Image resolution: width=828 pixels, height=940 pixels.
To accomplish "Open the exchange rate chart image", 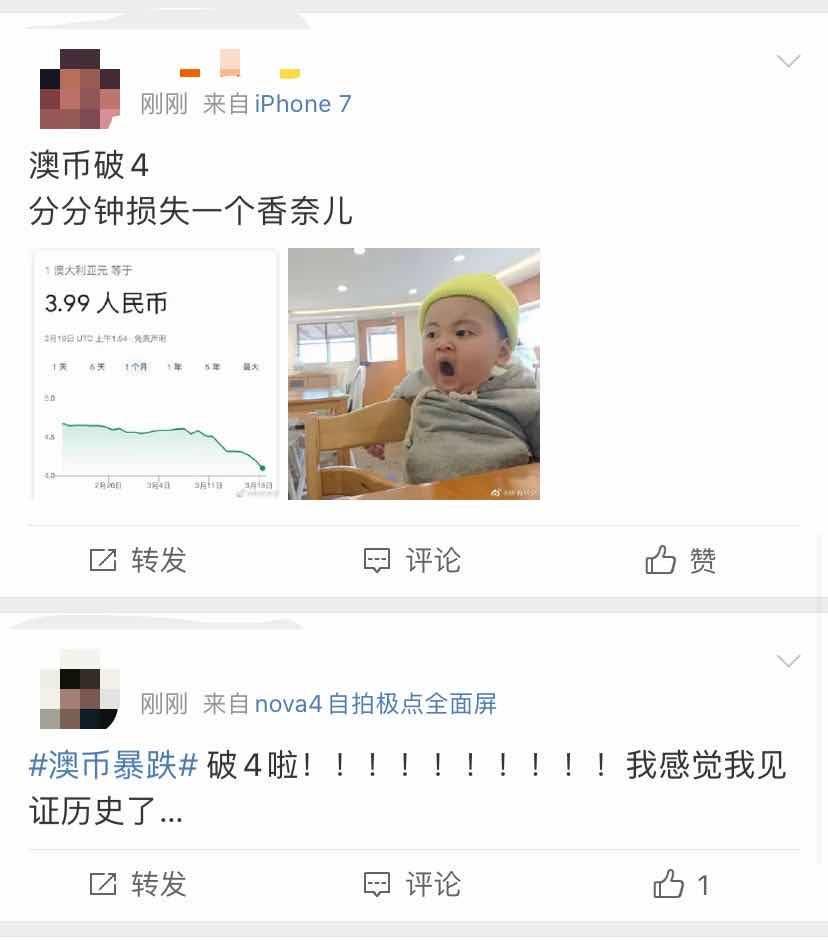I will (155, 374).
